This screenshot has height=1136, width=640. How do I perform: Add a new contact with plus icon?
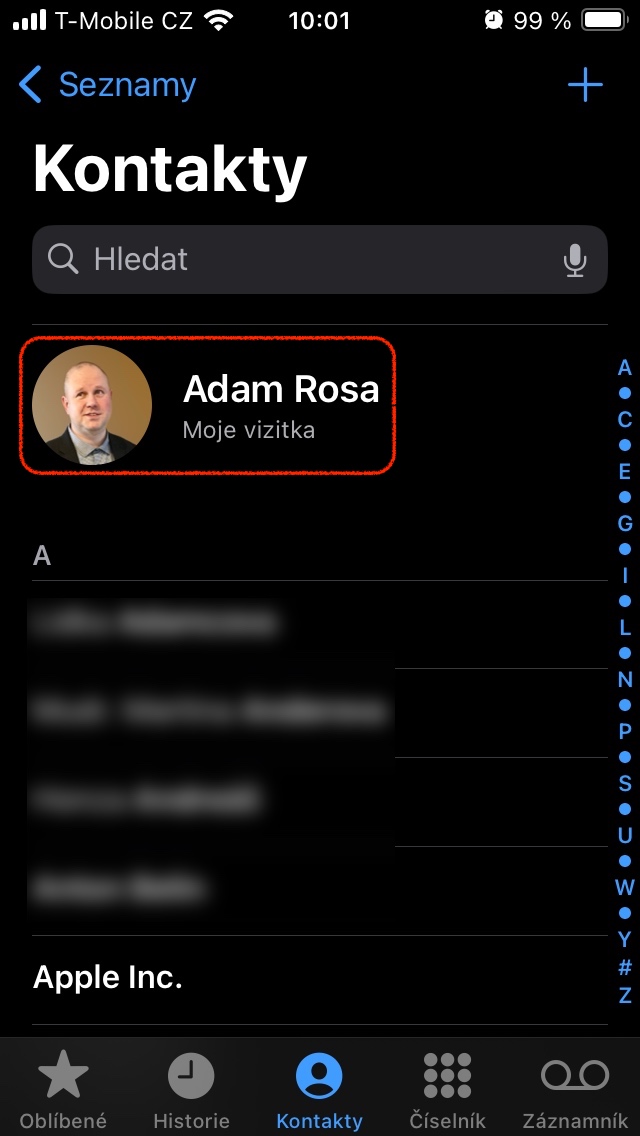tap(585, 85)
